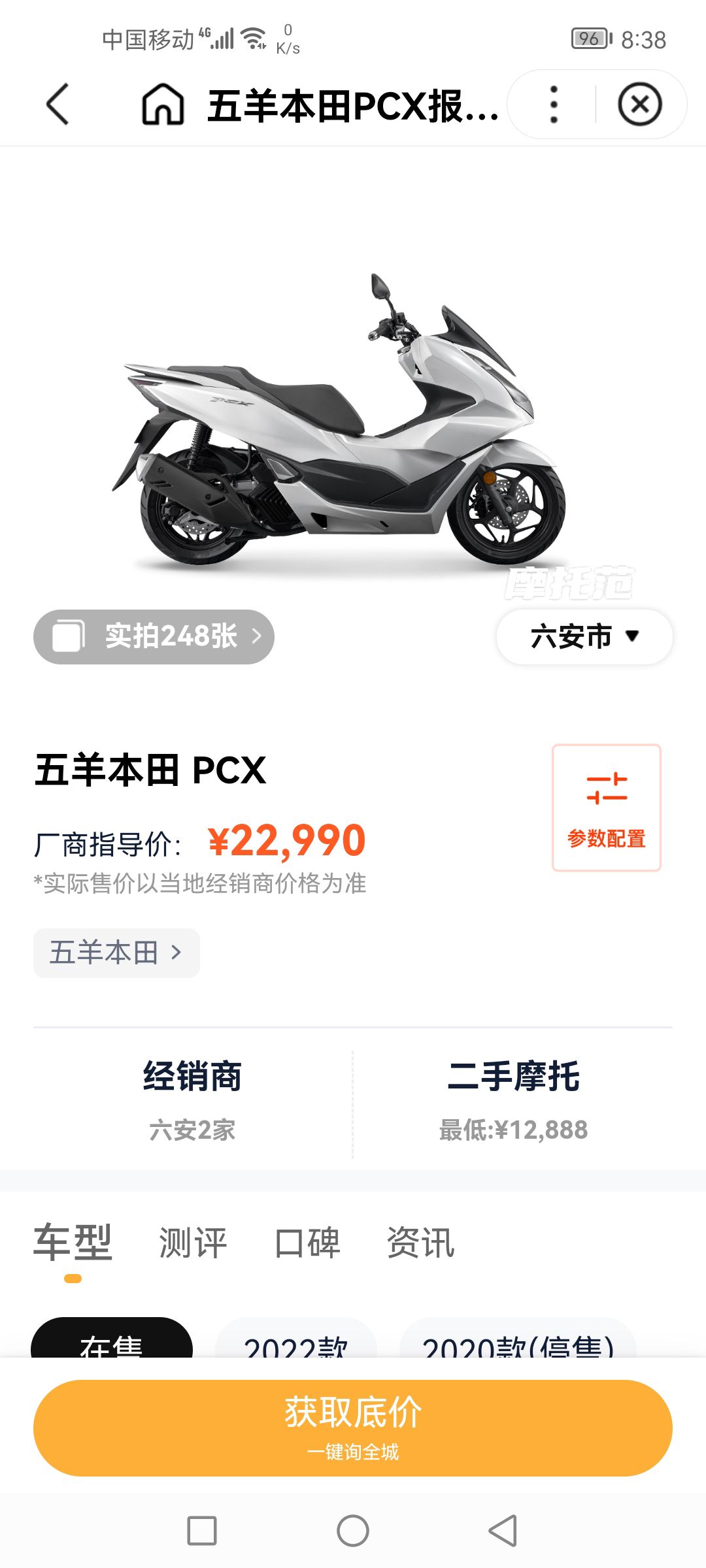
Task: Go back using the top-left arrow
Action: pos(58,105)
